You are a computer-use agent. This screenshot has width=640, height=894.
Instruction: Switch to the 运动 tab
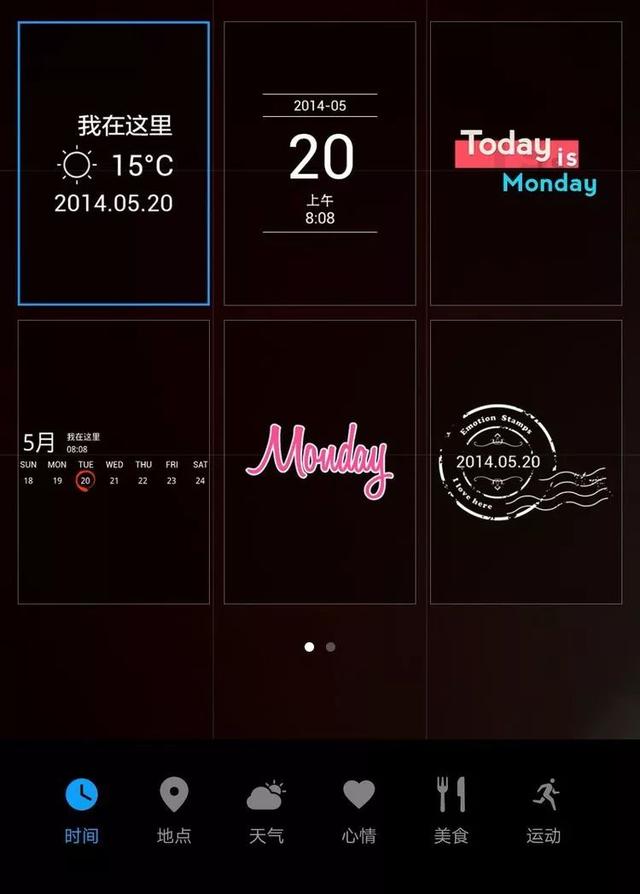coord(544,811)
